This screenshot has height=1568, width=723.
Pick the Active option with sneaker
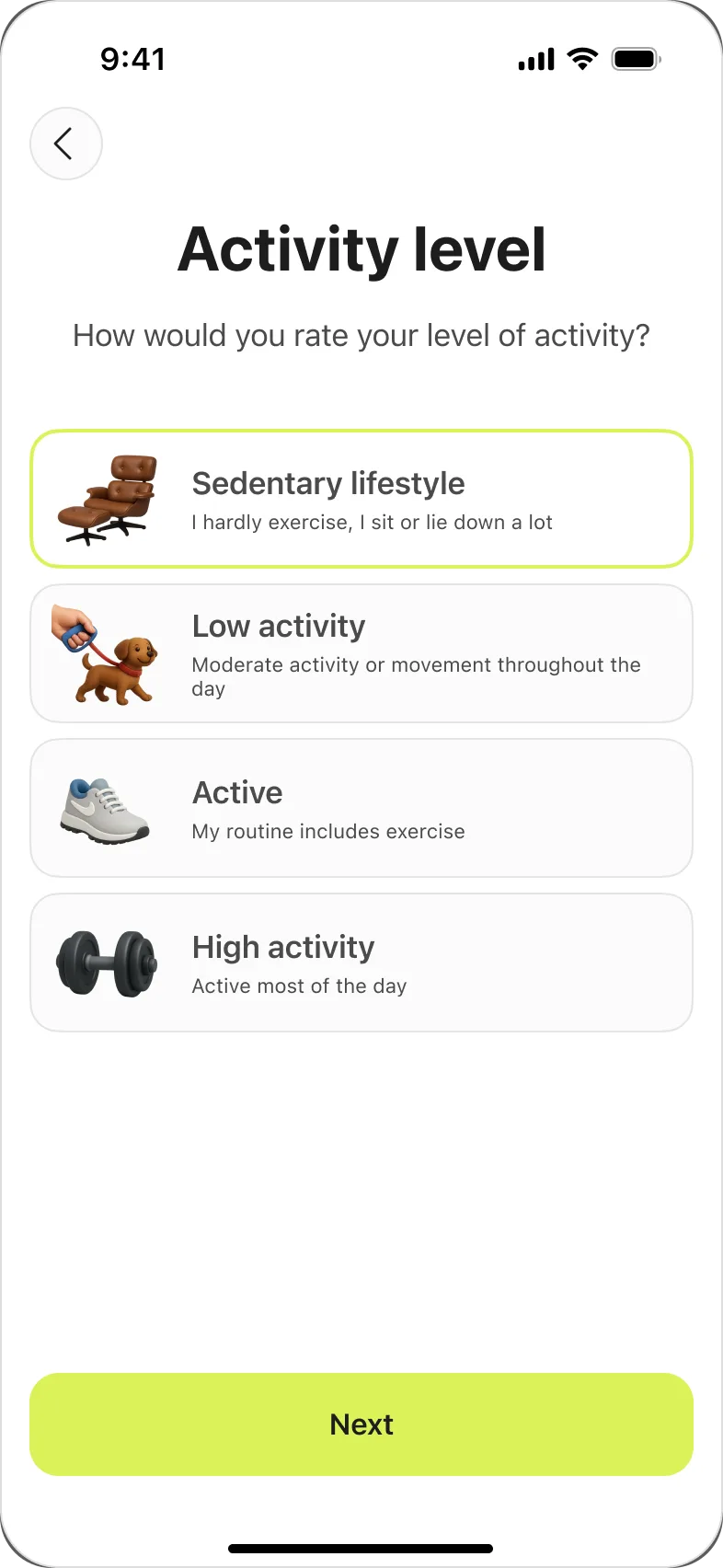coord(361,808)
